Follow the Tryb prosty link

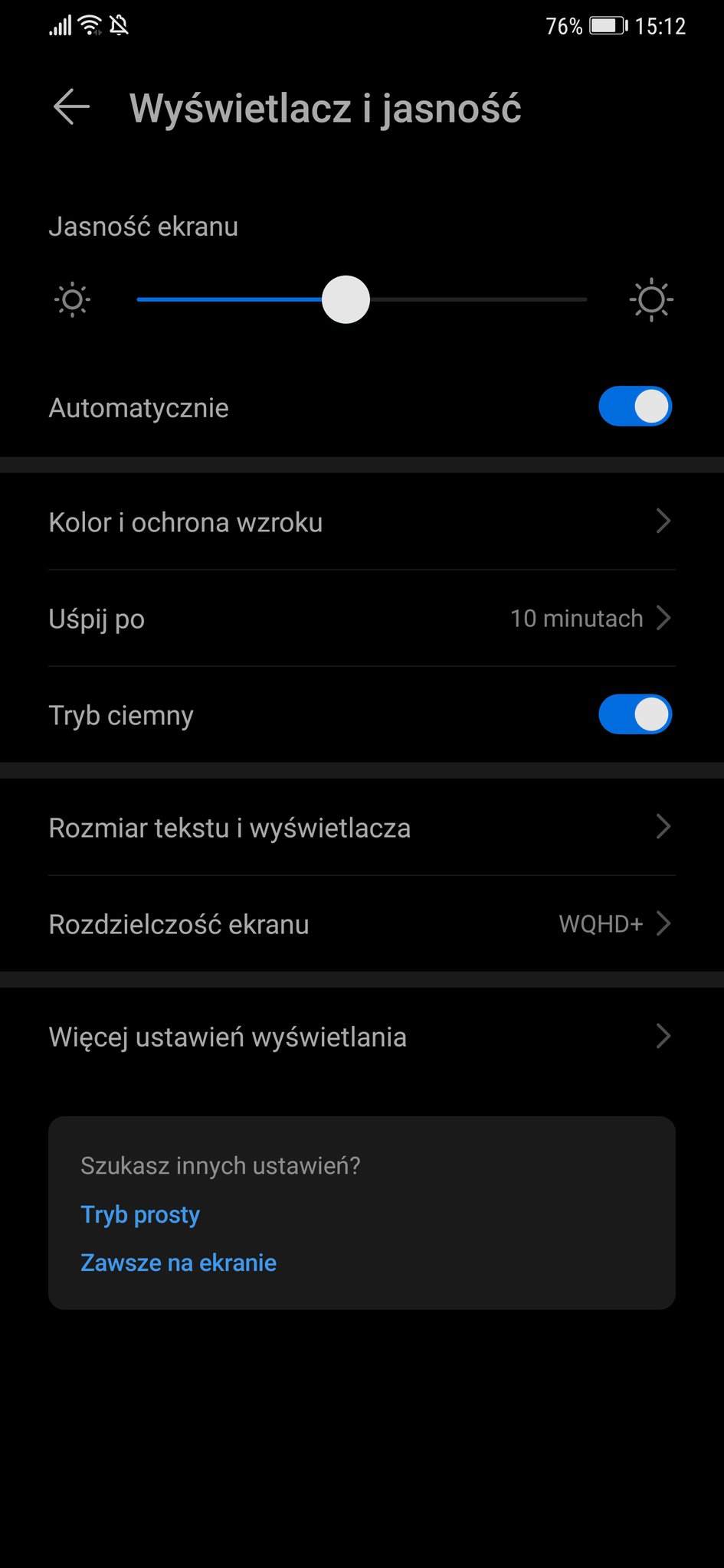140,1214
